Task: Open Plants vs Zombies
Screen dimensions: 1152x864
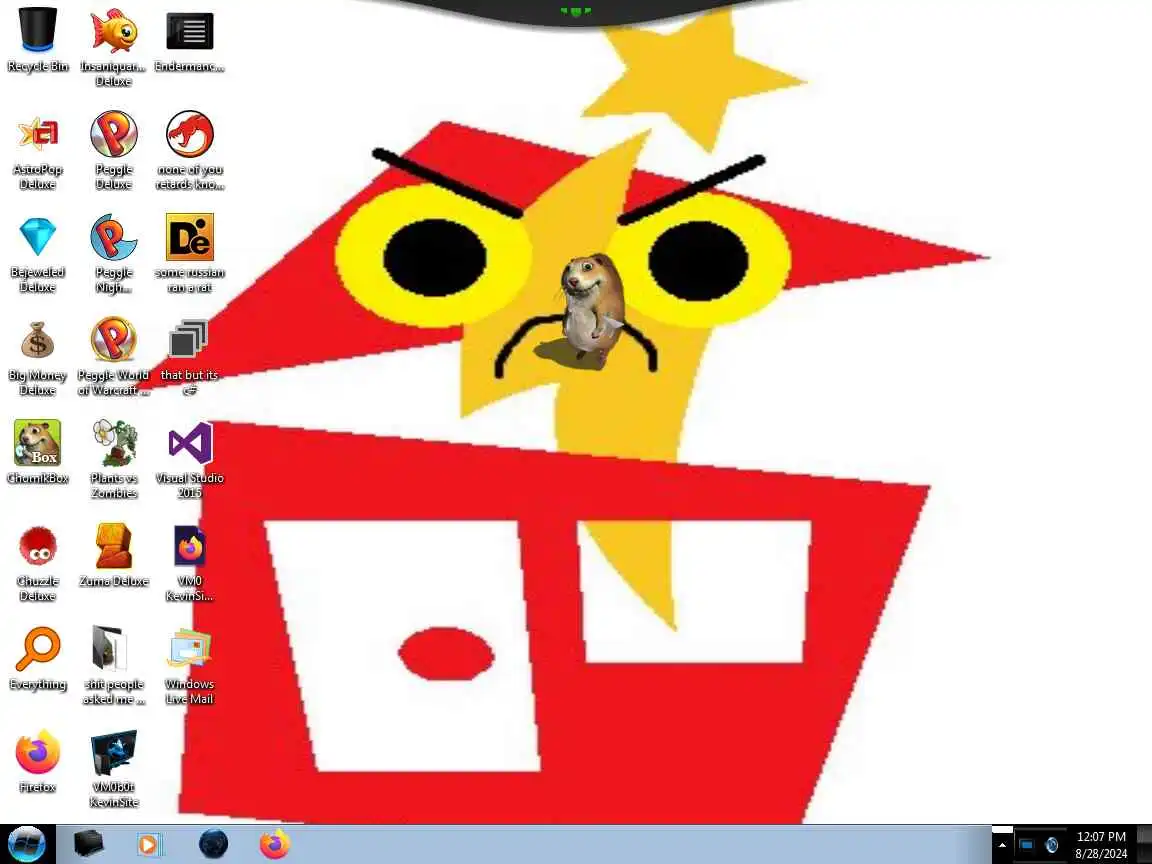Action: (114, 444)
